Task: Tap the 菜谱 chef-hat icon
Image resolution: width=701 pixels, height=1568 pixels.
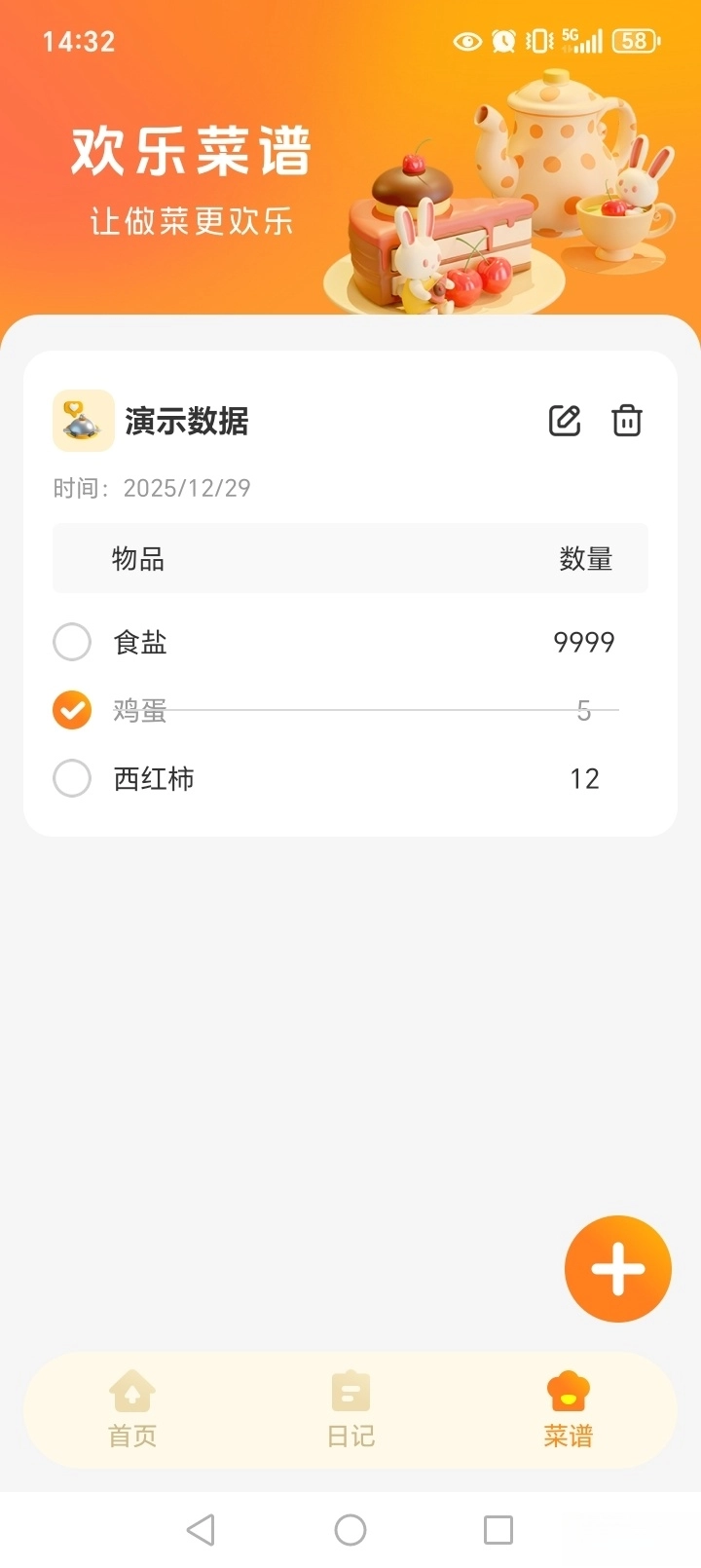Action: tap(569, 1395)
